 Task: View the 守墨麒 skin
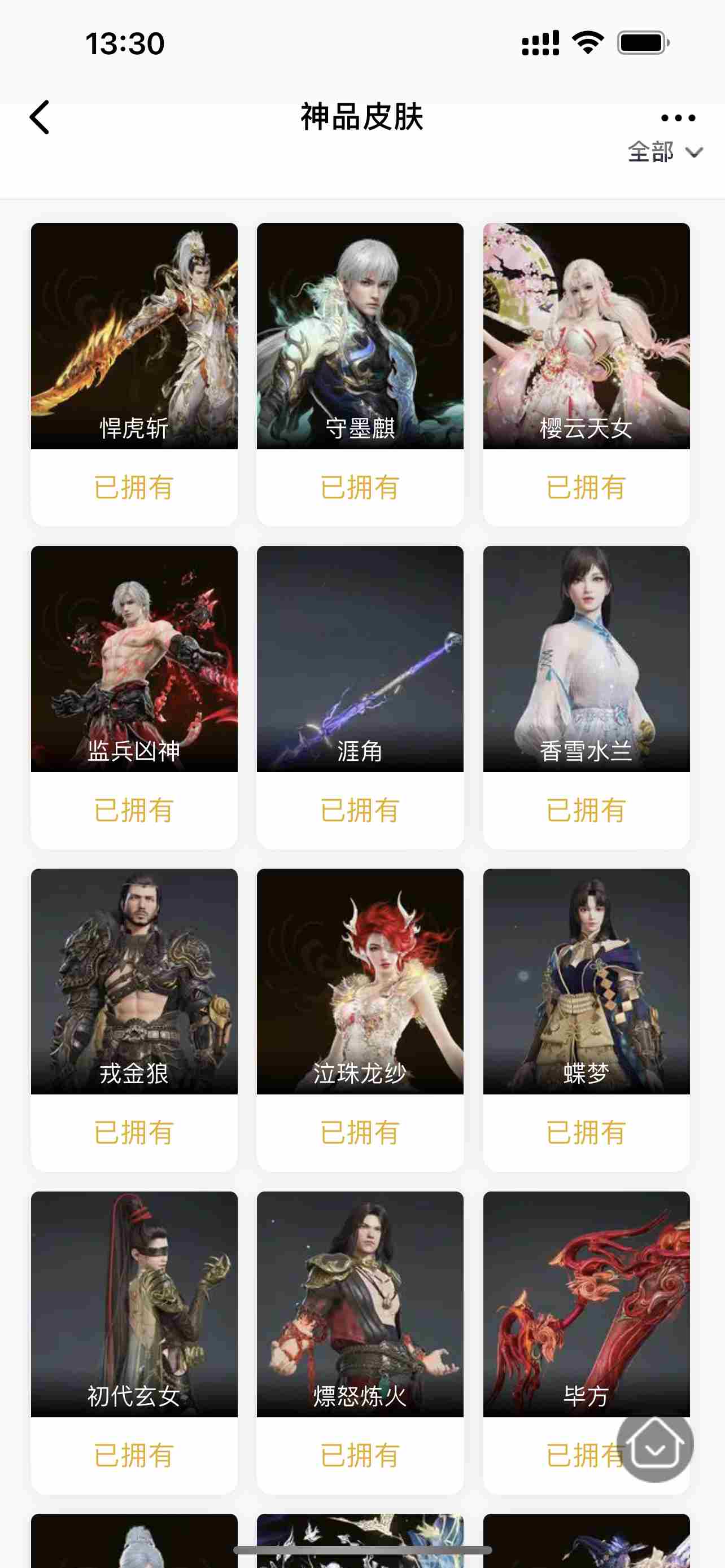(x=360, y=336)
